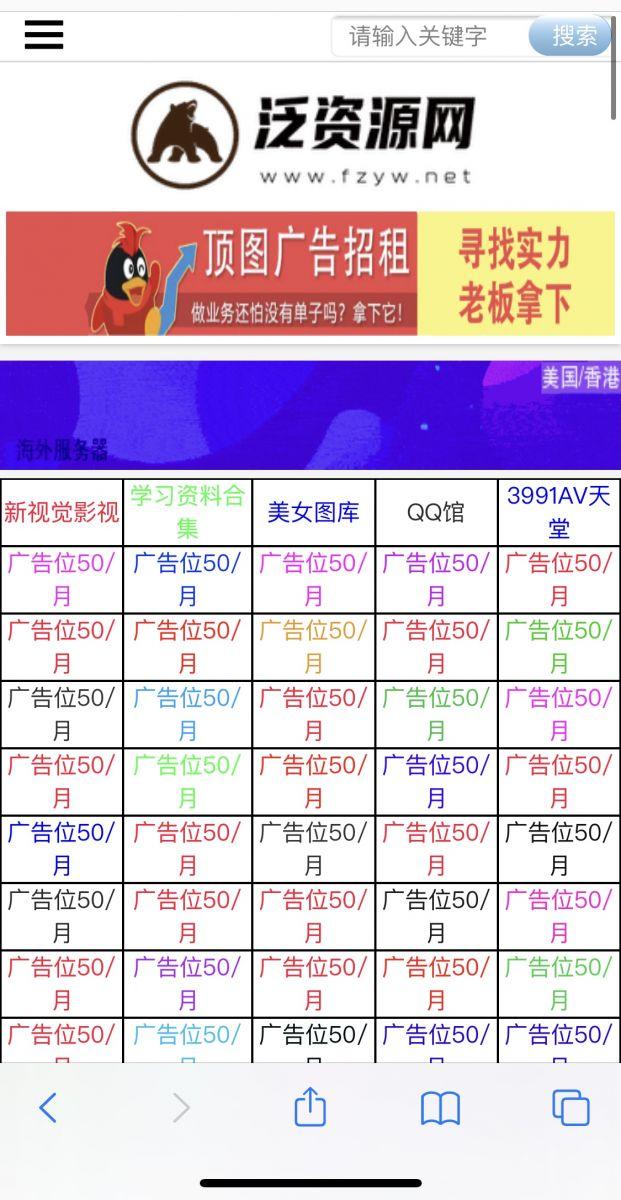Share this page via the share icon

tap(311, 1106)
